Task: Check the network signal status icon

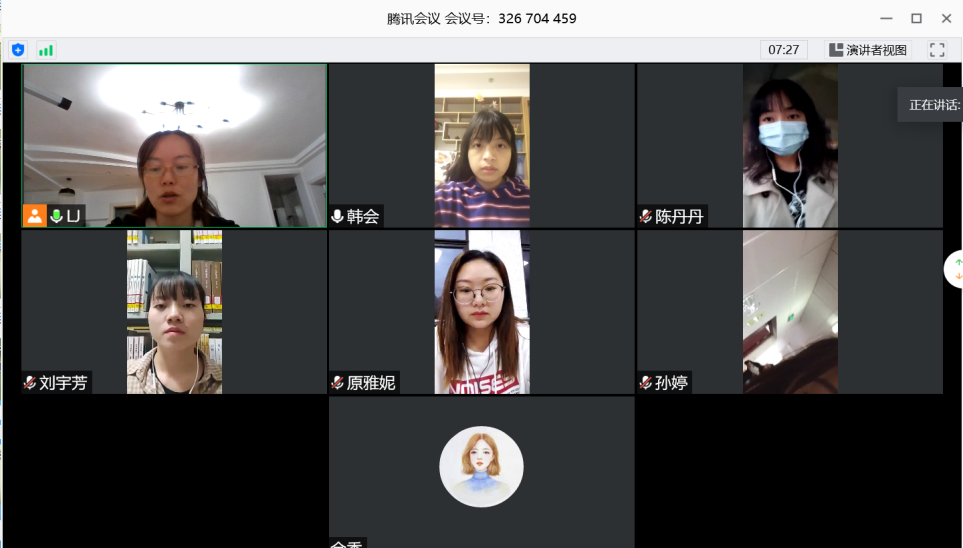Action: tap(46, 49)
